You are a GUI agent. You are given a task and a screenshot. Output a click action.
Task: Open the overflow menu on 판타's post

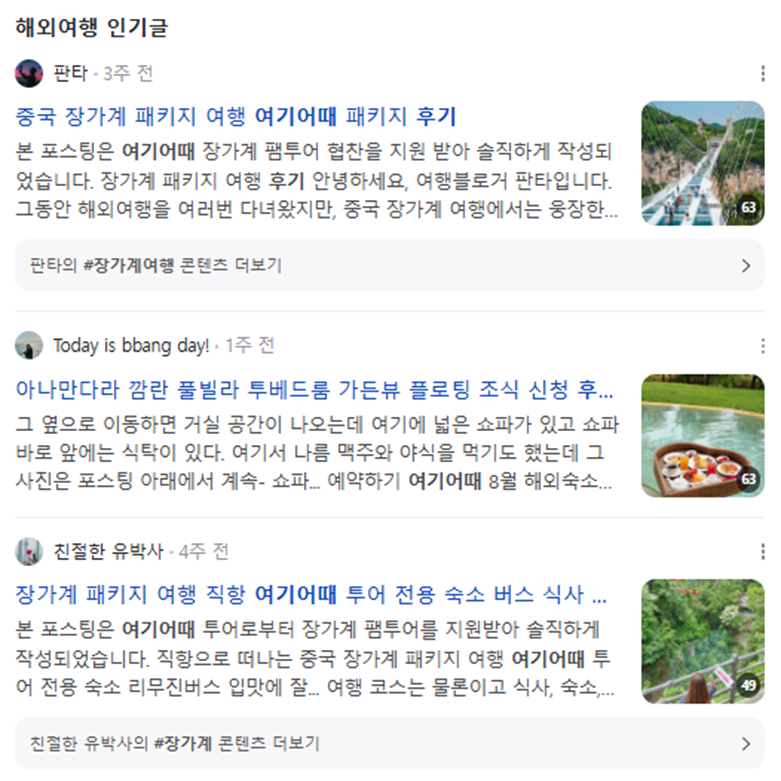point(763,74)
